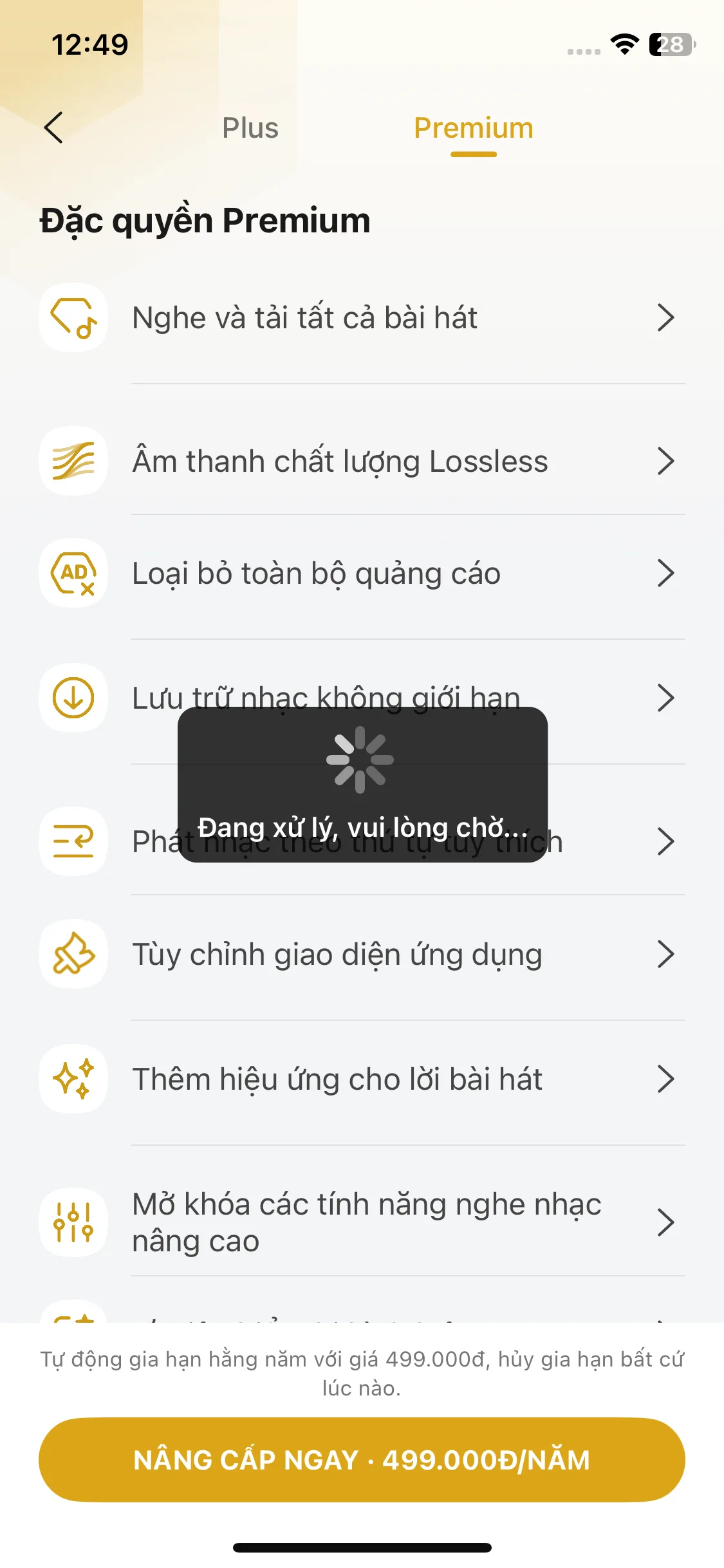Click the unlimited music download icon
Viewport: 724px width, 1568px height.
(x=73, y=699)
